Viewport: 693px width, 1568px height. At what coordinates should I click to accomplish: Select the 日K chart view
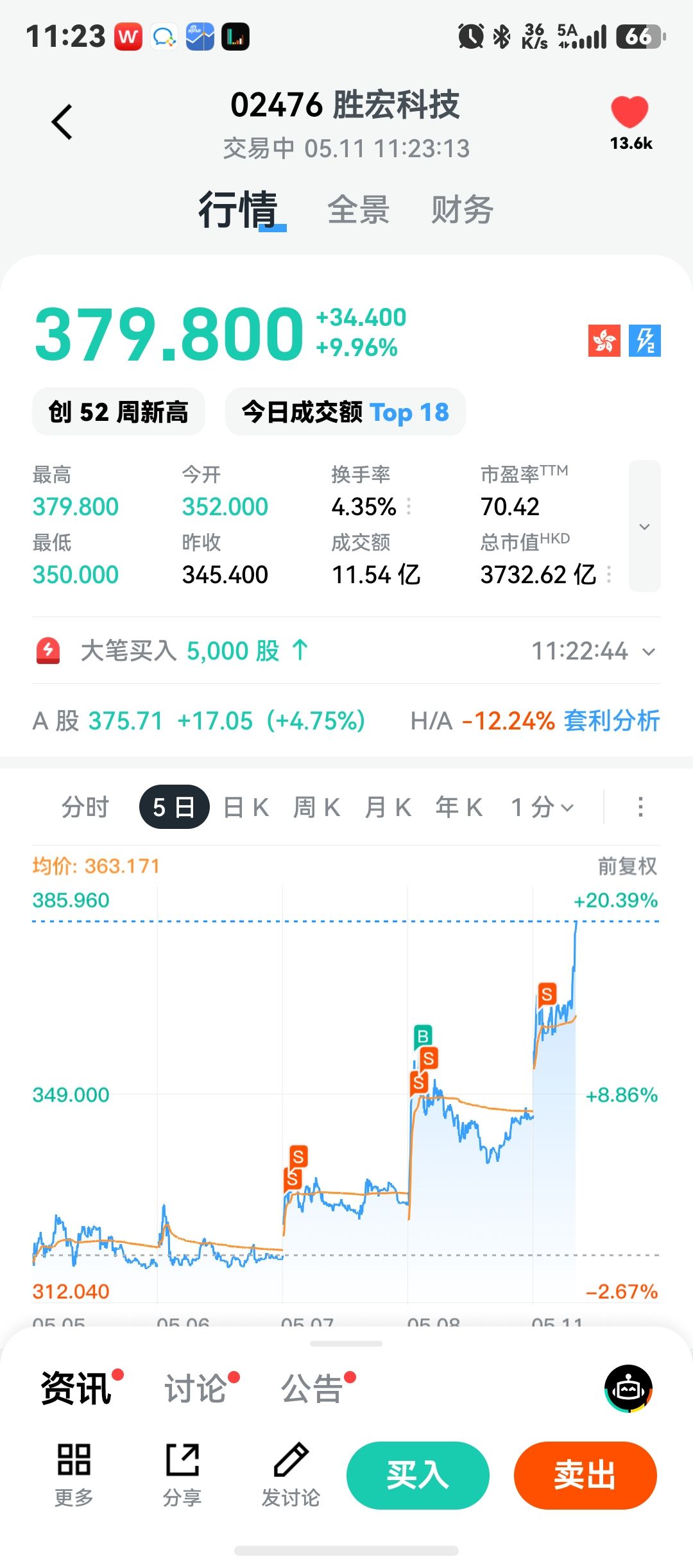click(x=246, y=807)
